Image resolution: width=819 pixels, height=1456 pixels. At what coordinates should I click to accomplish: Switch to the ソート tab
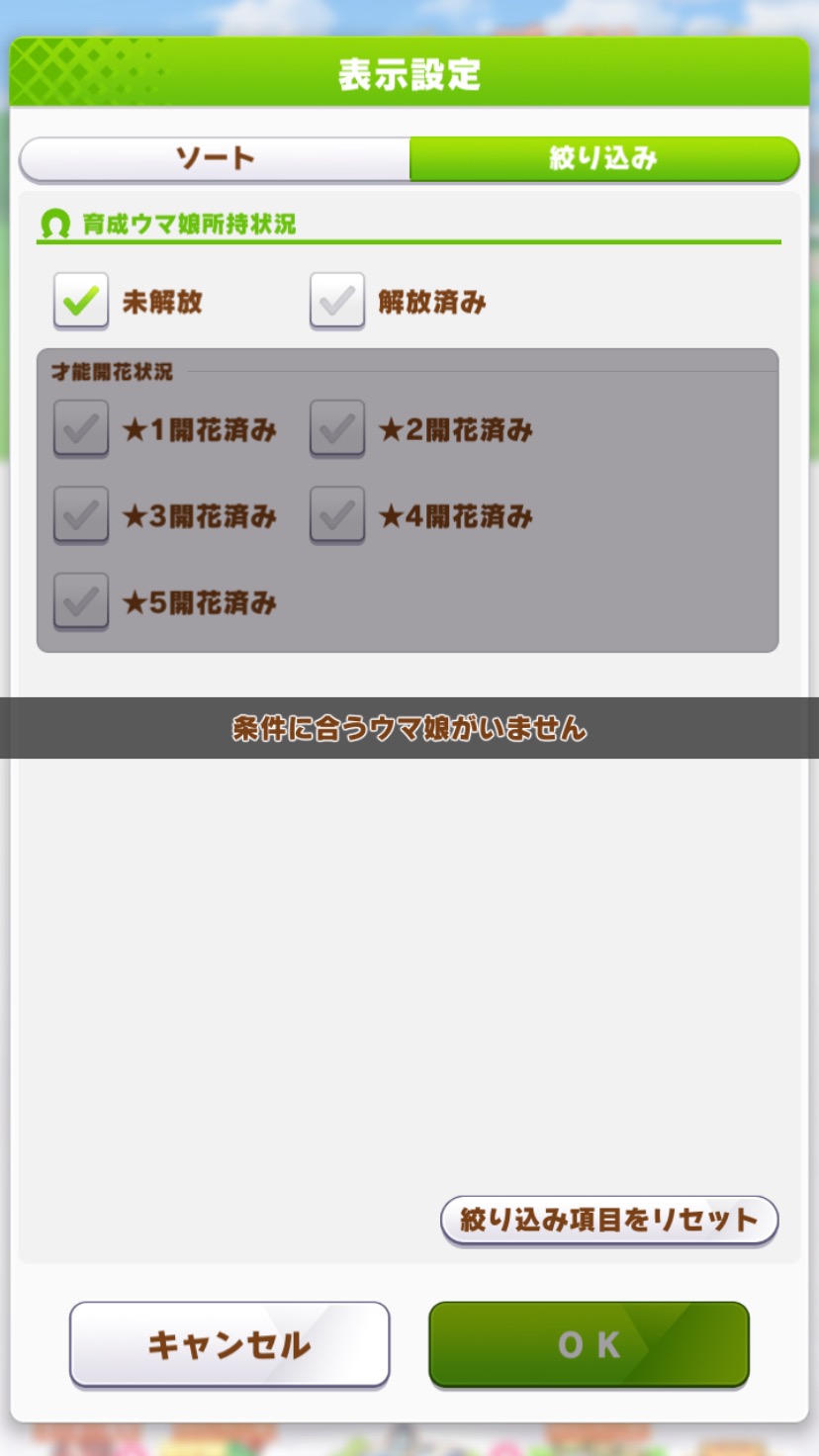[215, 159]
